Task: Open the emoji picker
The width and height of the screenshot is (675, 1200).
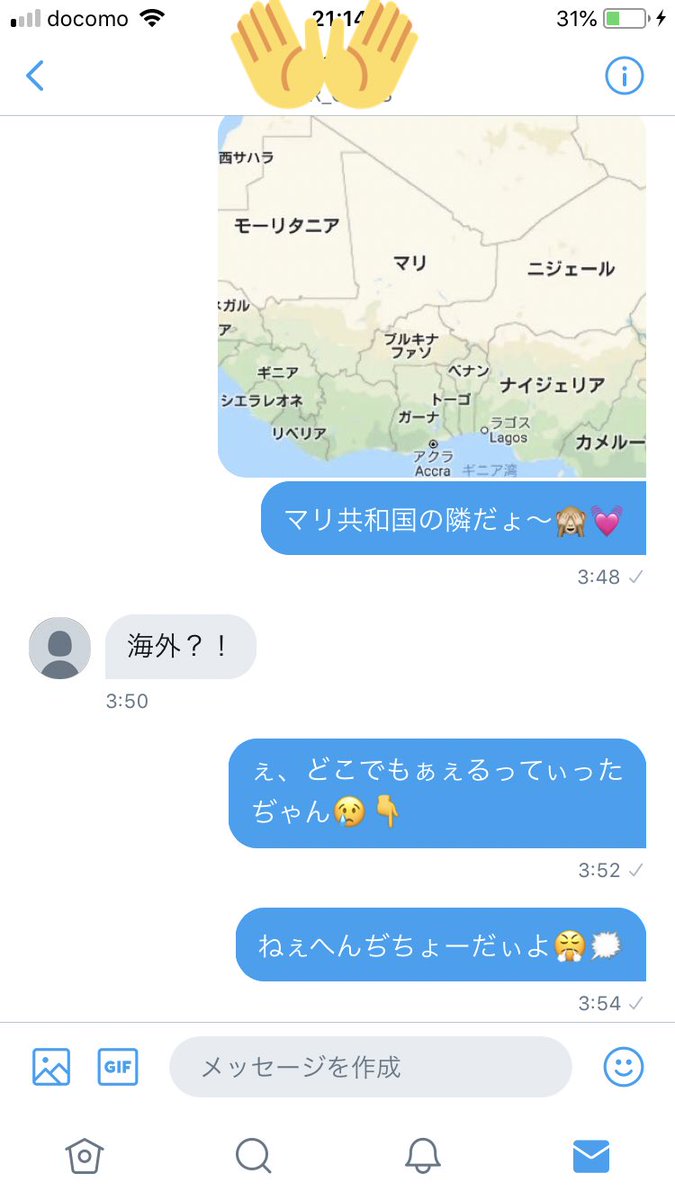Action: tap(624, 1067)
